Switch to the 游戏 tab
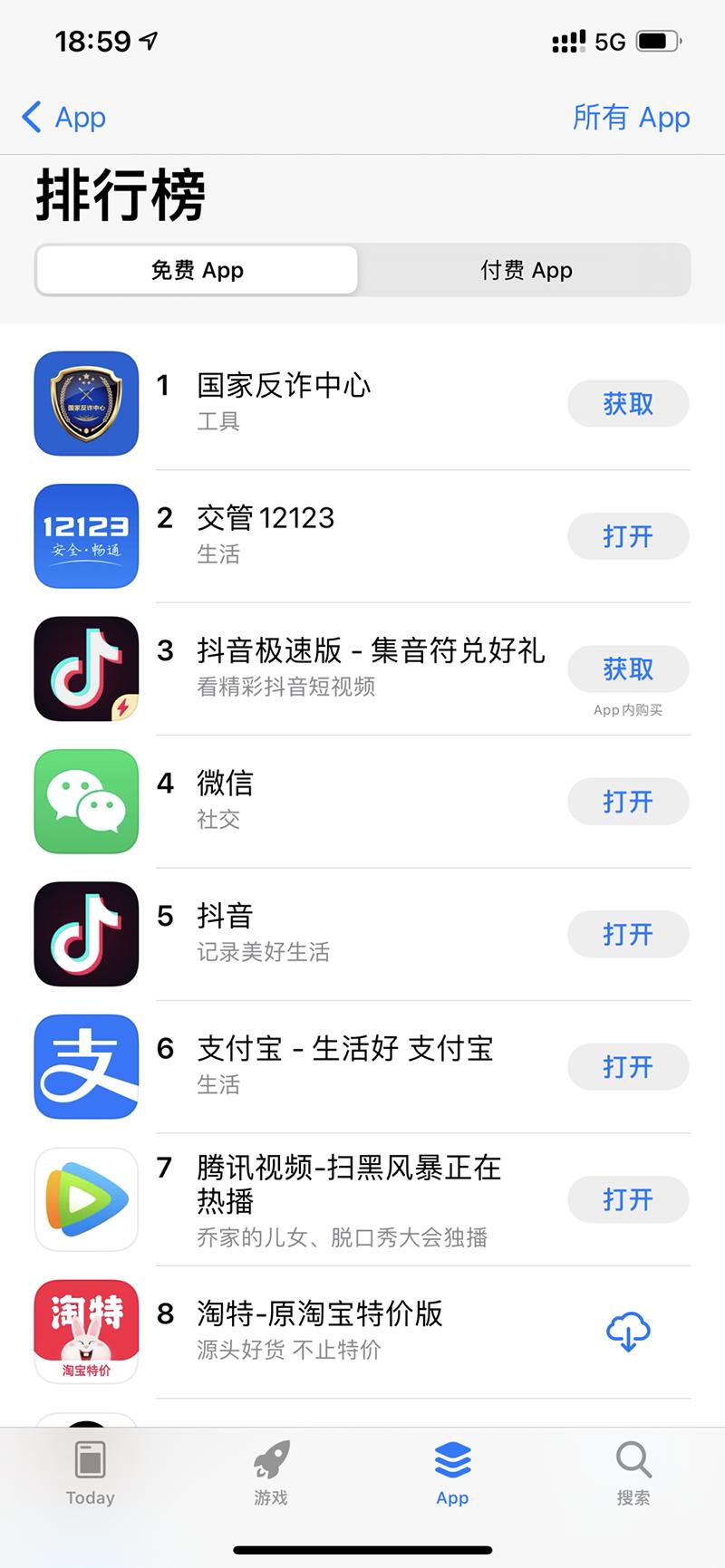This screenshot has width=725, height=1568. 271,1472
